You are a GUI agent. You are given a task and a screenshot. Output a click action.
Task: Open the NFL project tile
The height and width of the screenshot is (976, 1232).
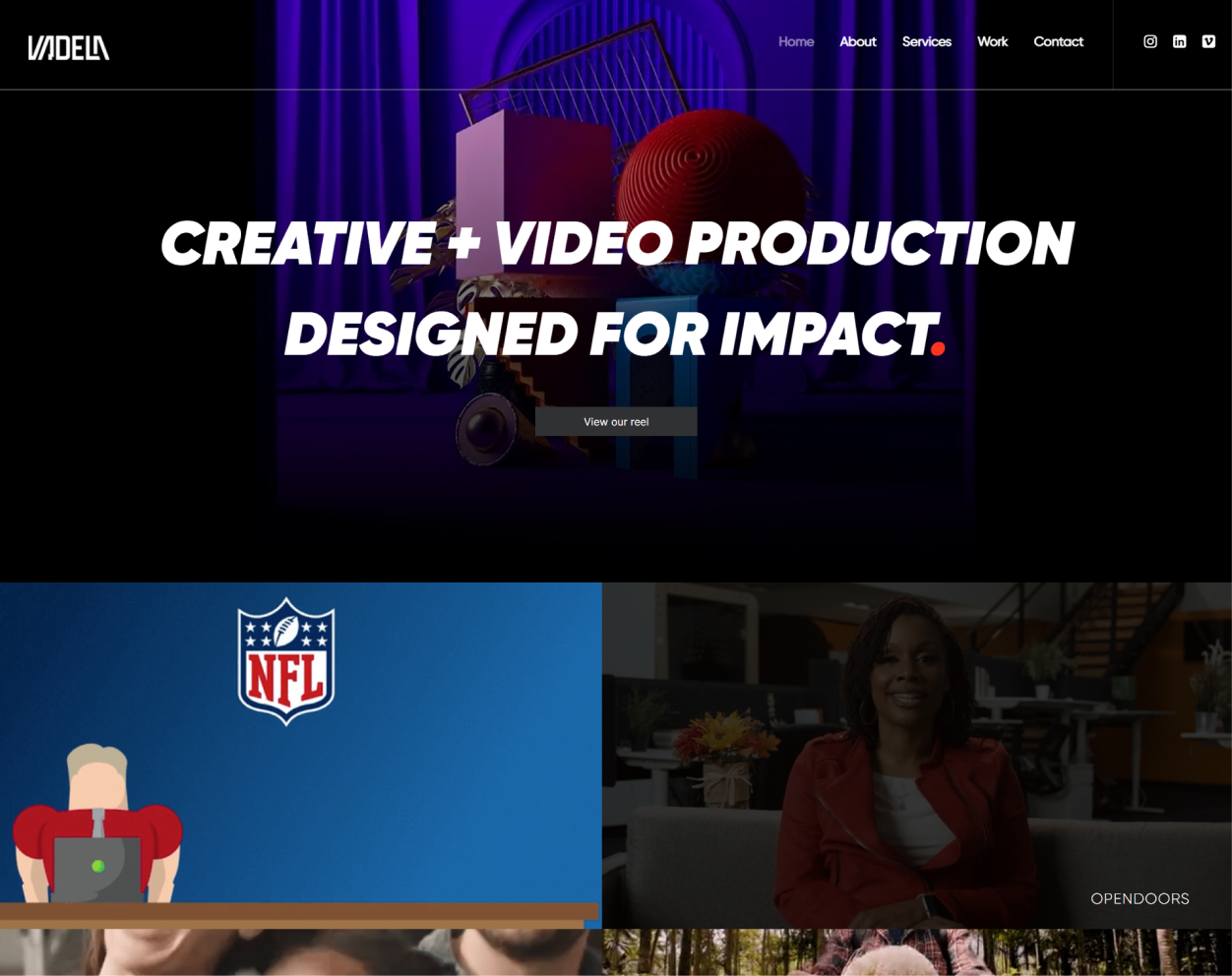point(300,755)
